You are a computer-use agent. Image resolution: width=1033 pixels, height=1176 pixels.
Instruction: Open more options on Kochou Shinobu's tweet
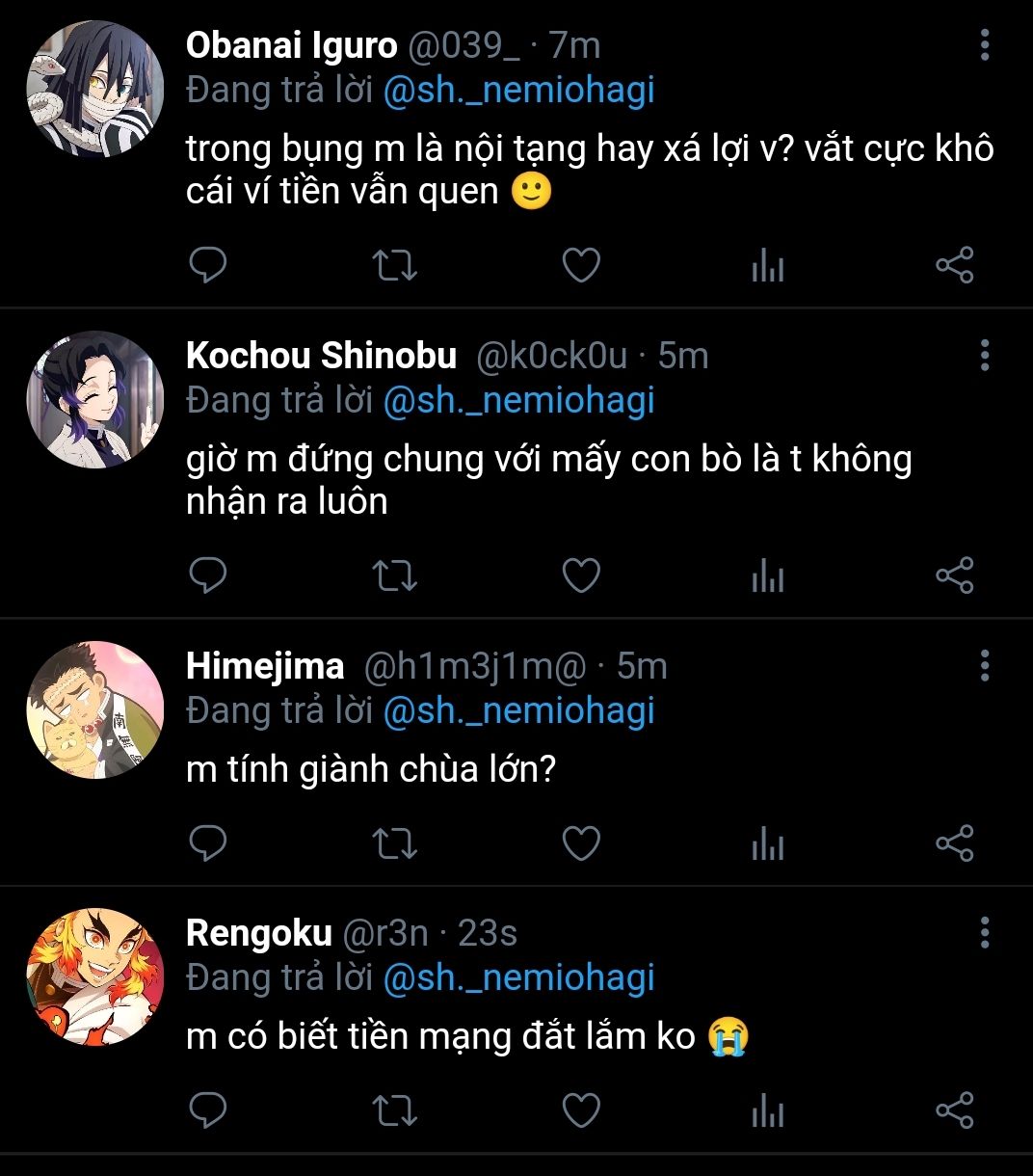(x=984, y=355)
